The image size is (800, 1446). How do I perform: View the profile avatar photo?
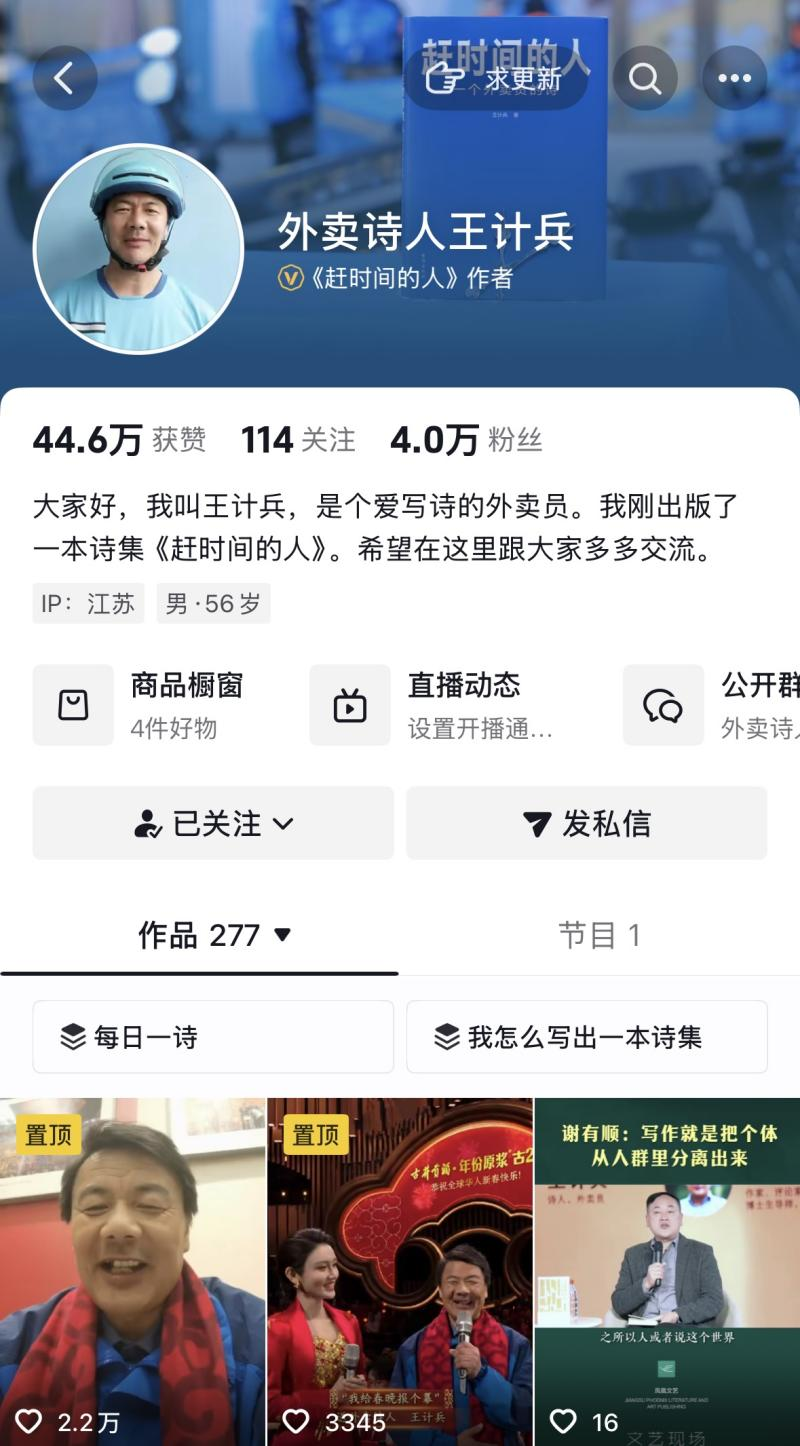(138, 250)
